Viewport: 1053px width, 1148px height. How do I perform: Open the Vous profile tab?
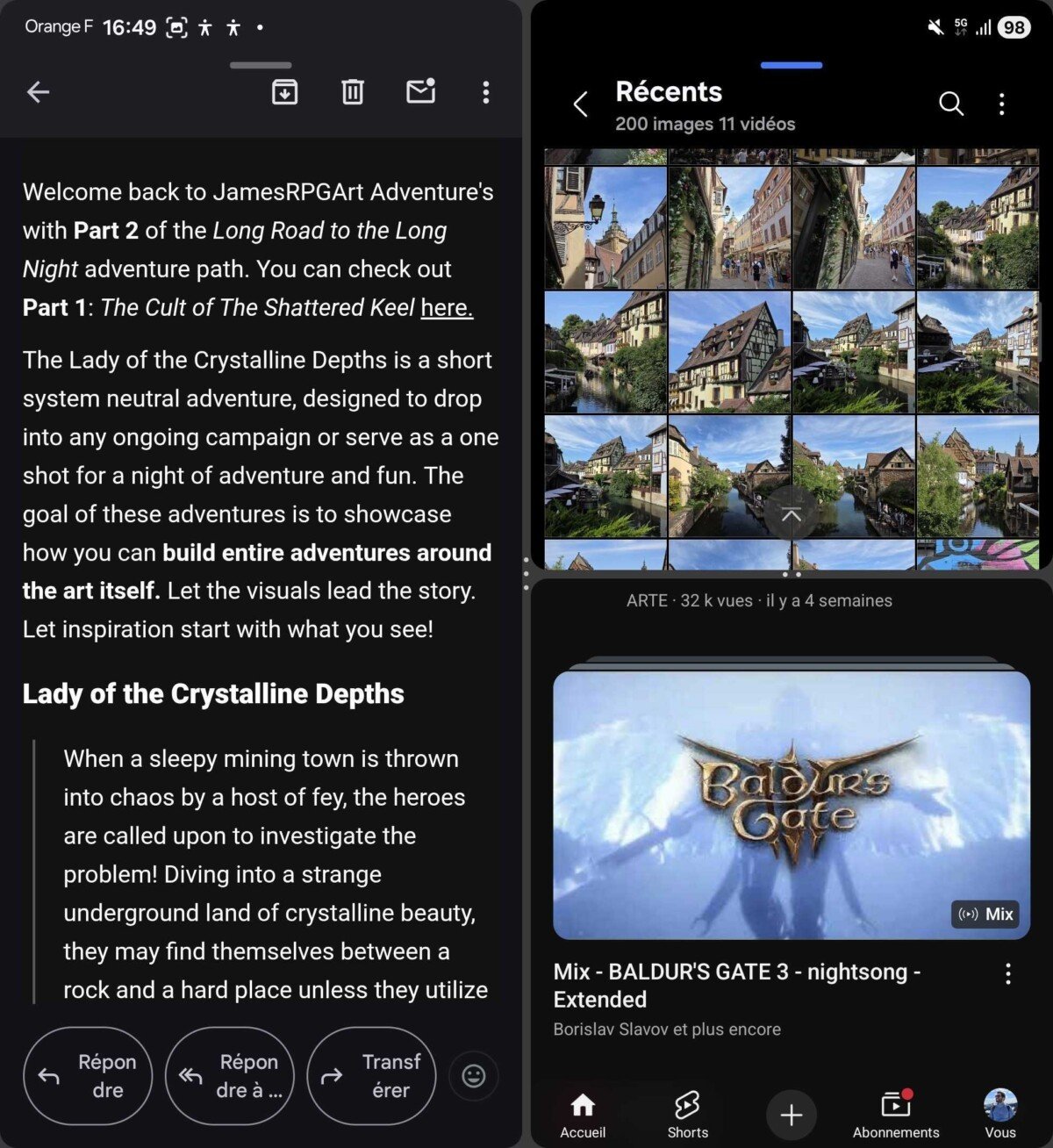click(999, 1115)
